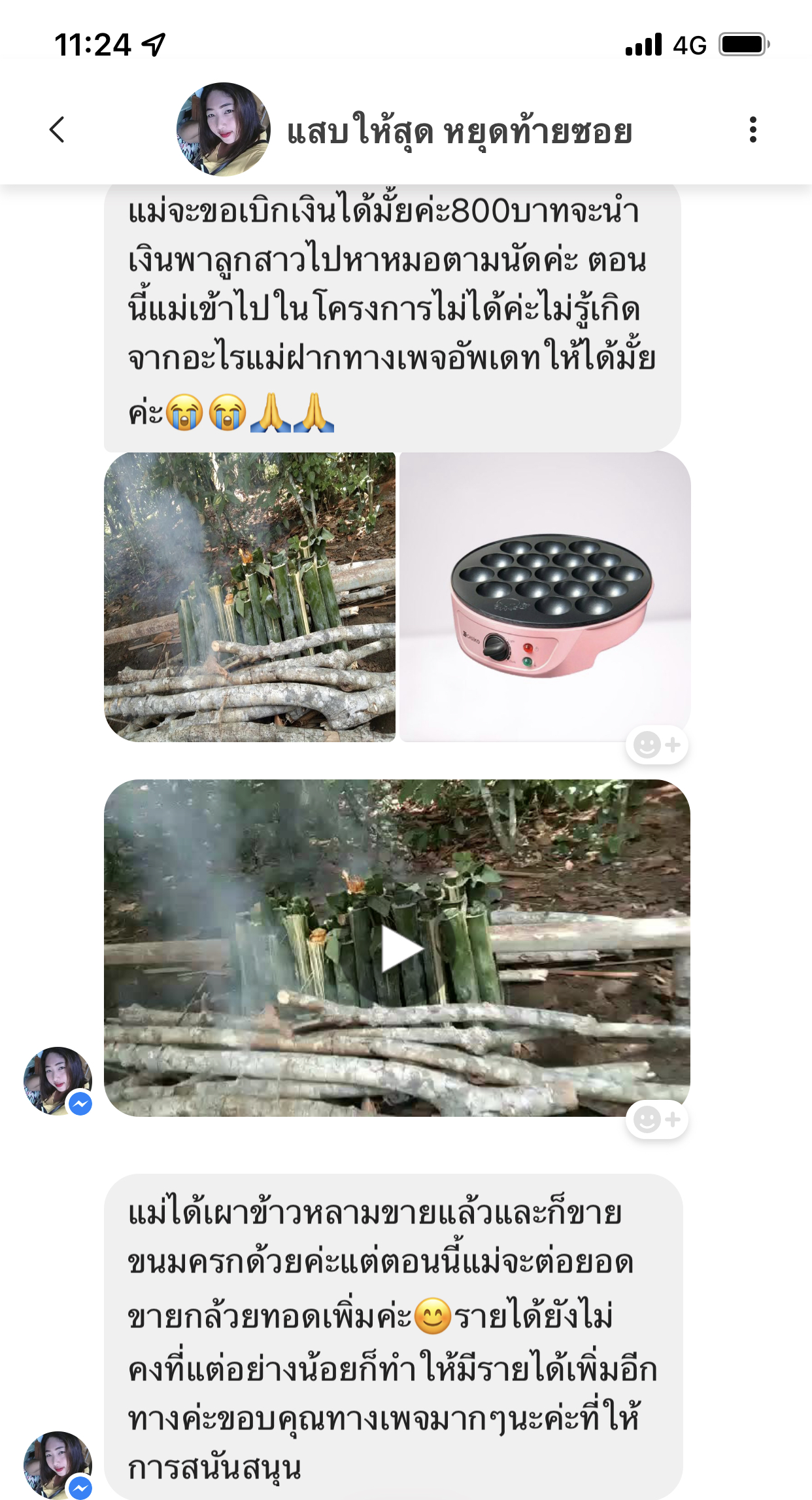Add reaction to the video message

click(x=656, y=1119)
